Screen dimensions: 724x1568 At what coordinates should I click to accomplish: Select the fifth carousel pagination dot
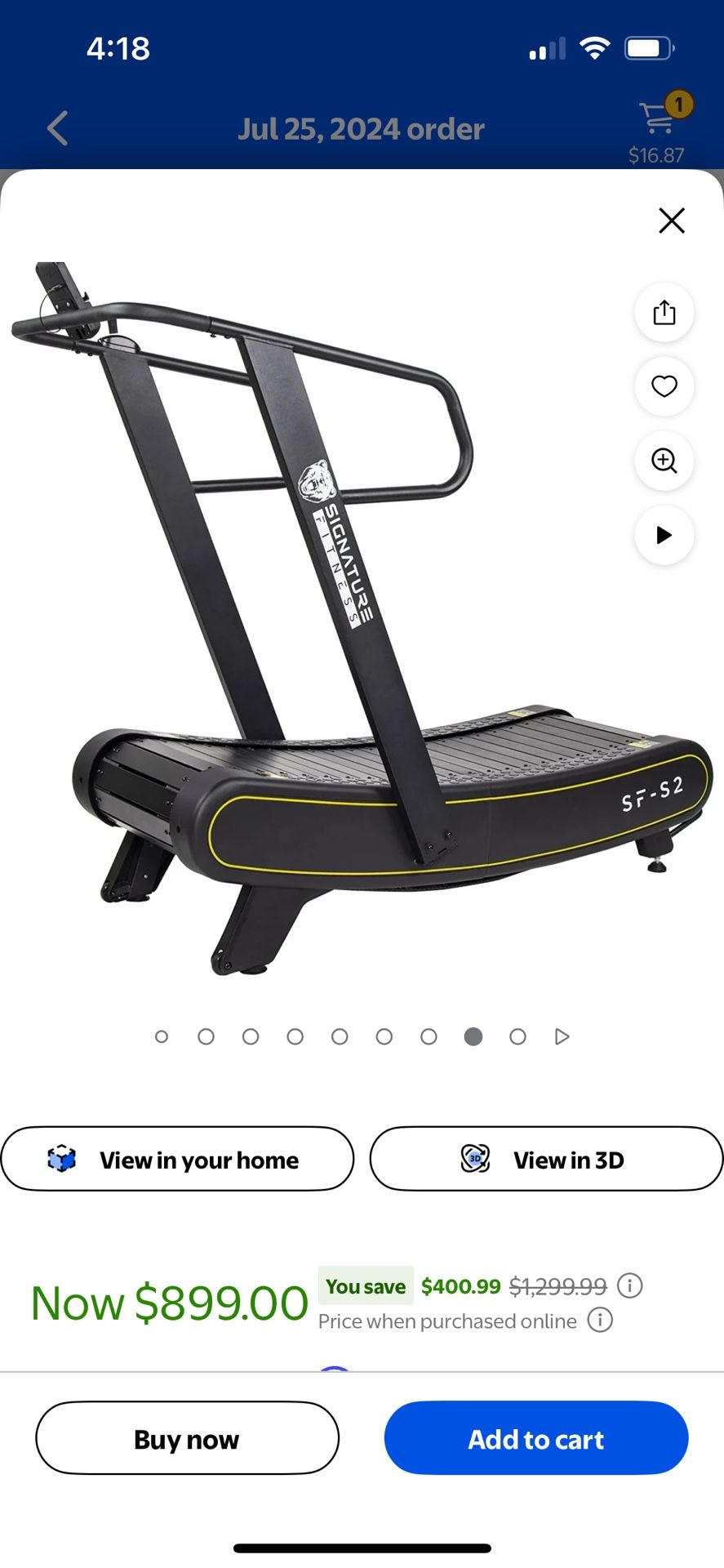[340, 1036]
